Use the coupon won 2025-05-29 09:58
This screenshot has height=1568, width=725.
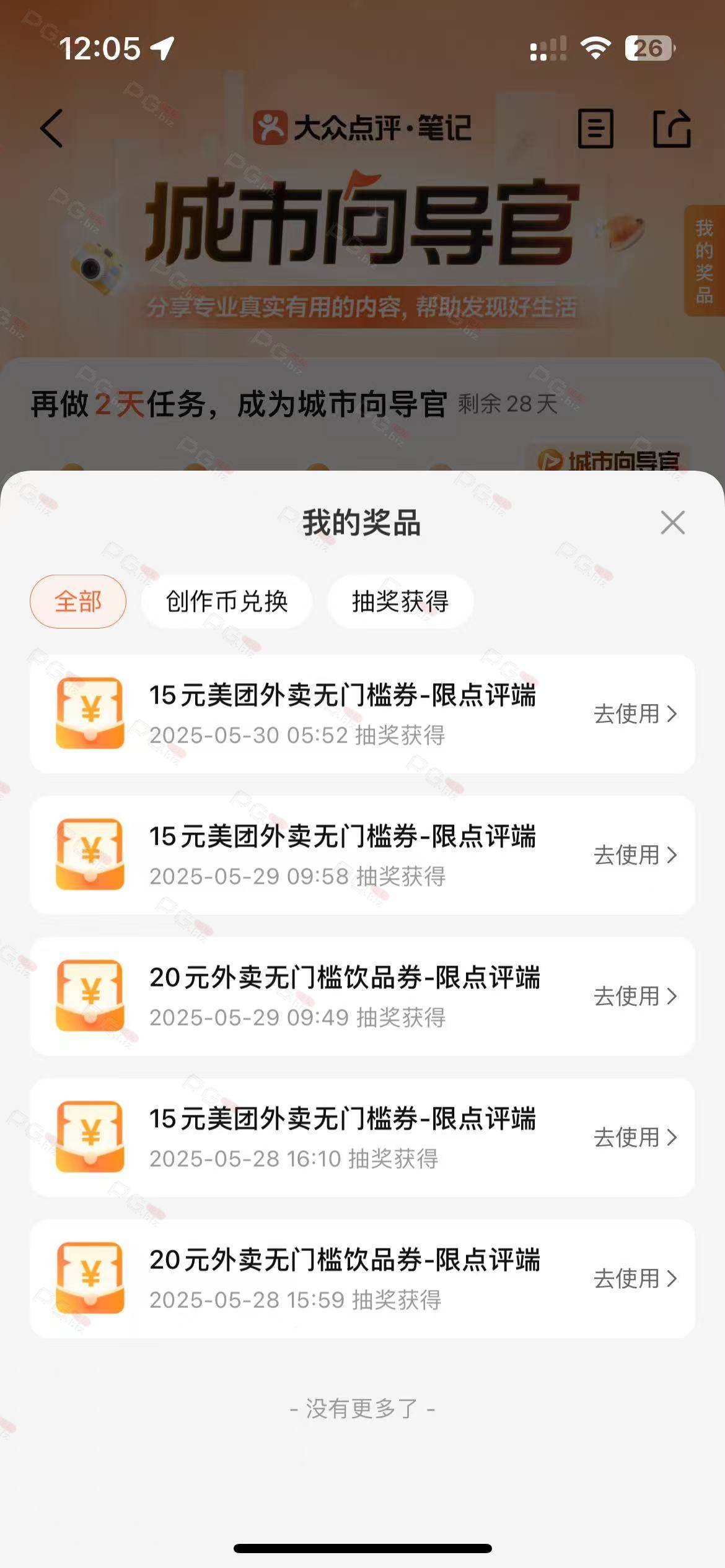[x=635, y=855]
